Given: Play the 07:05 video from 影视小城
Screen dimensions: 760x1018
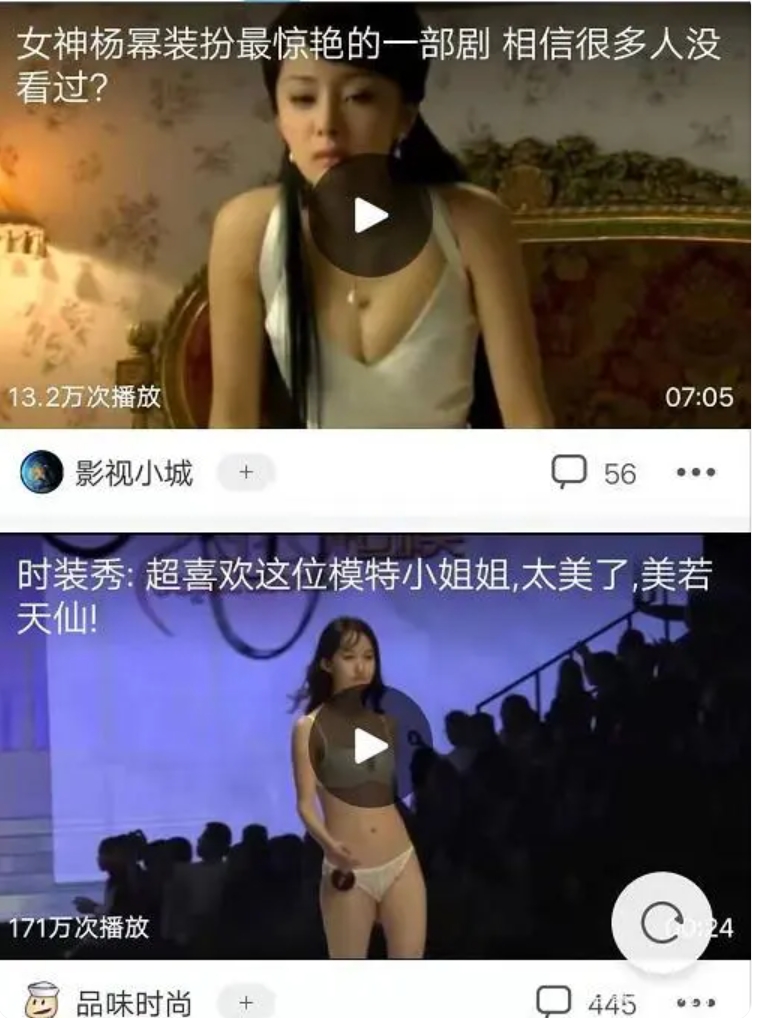Looking at the screenshot, I should pos(371,215).
